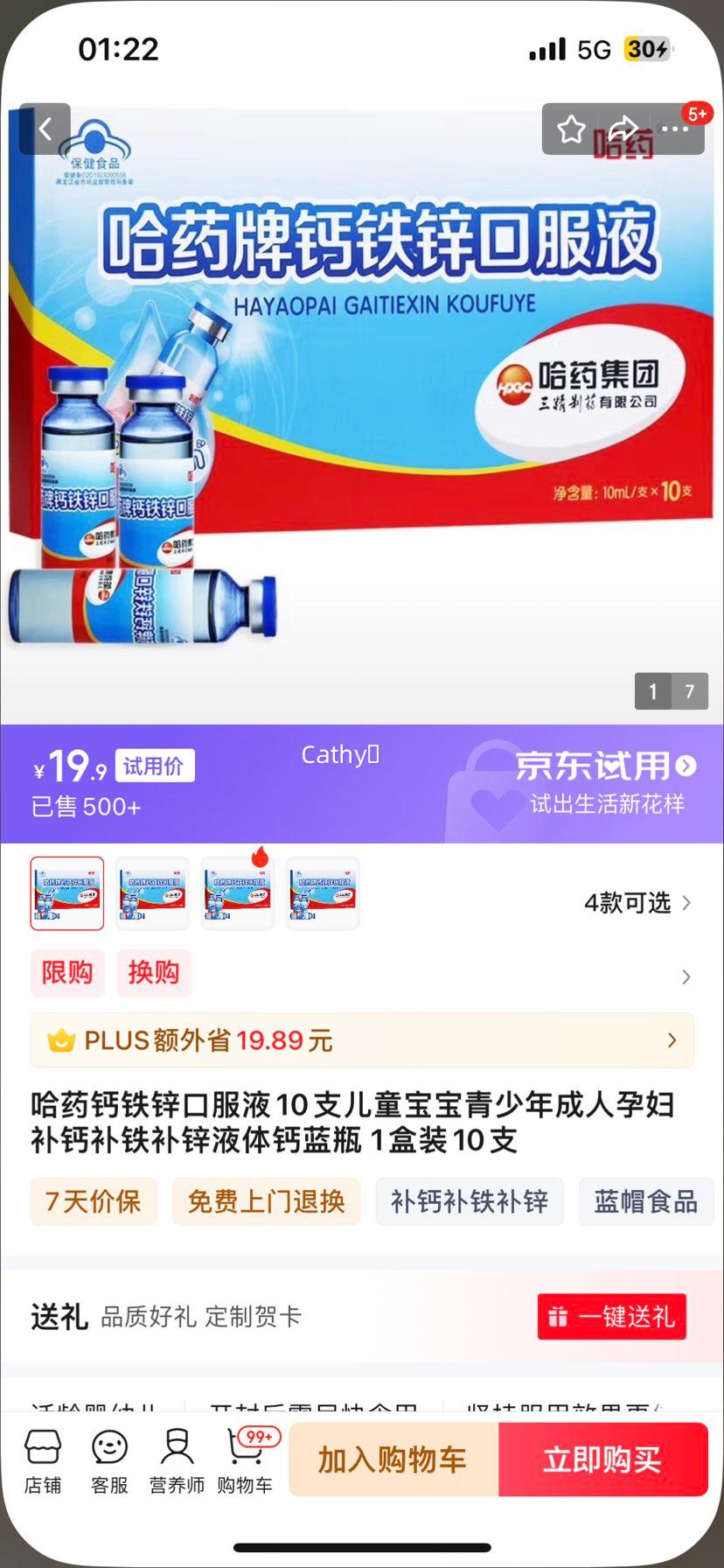Favorite the product using the star icon
Image resolution: width=724 pixels, height=1568 pixels.
570,129
